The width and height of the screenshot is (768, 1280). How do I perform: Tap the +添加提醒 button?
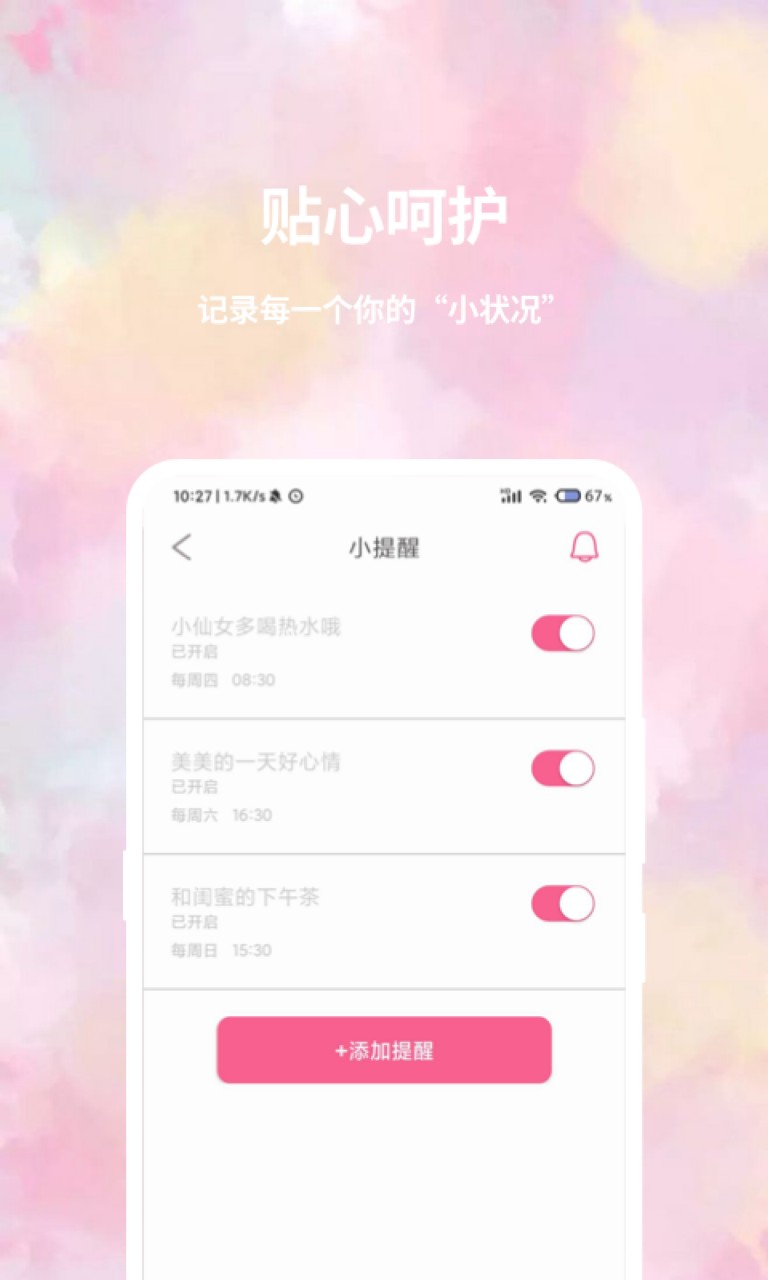pos(384,1050)
